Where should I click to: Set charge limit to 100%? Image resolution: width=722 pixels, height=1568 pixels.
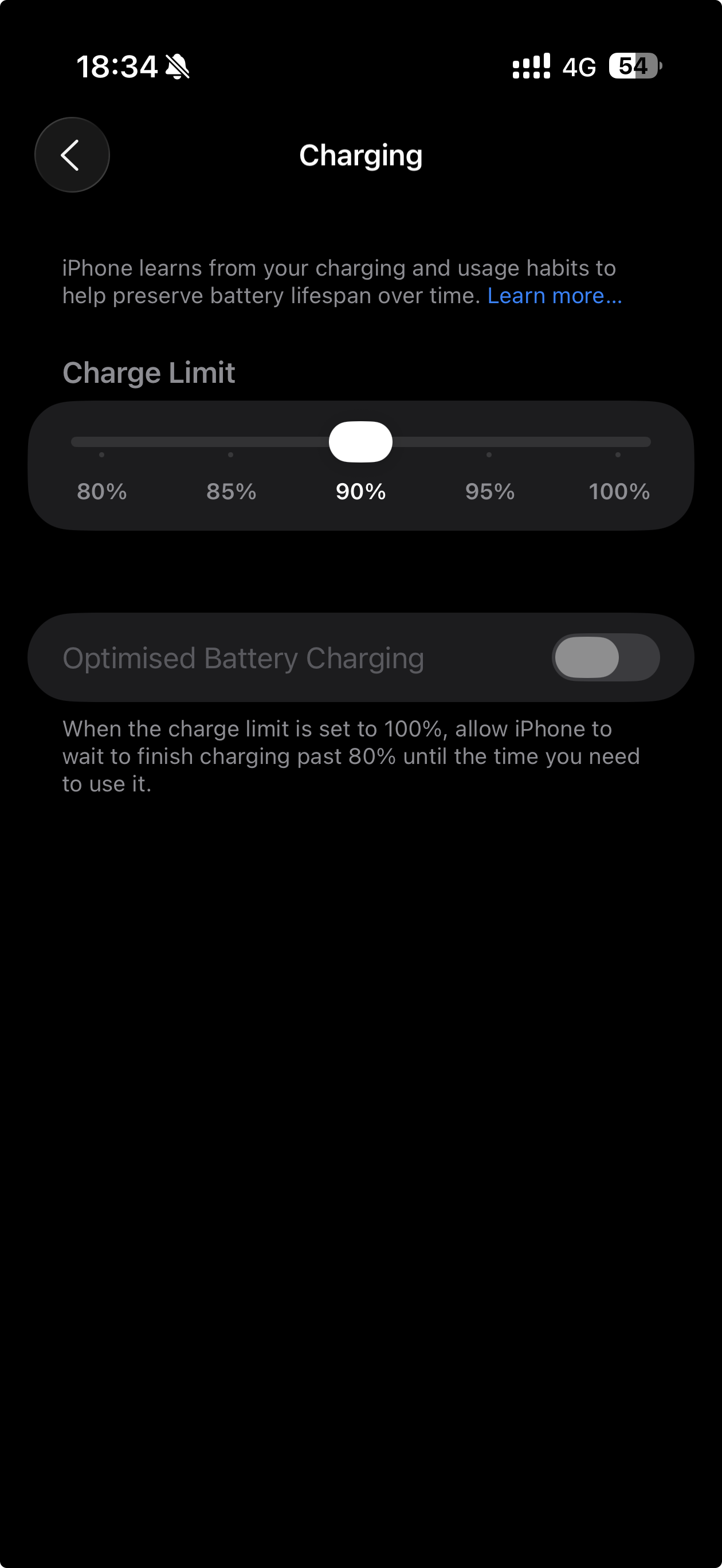tap(618, 442)
